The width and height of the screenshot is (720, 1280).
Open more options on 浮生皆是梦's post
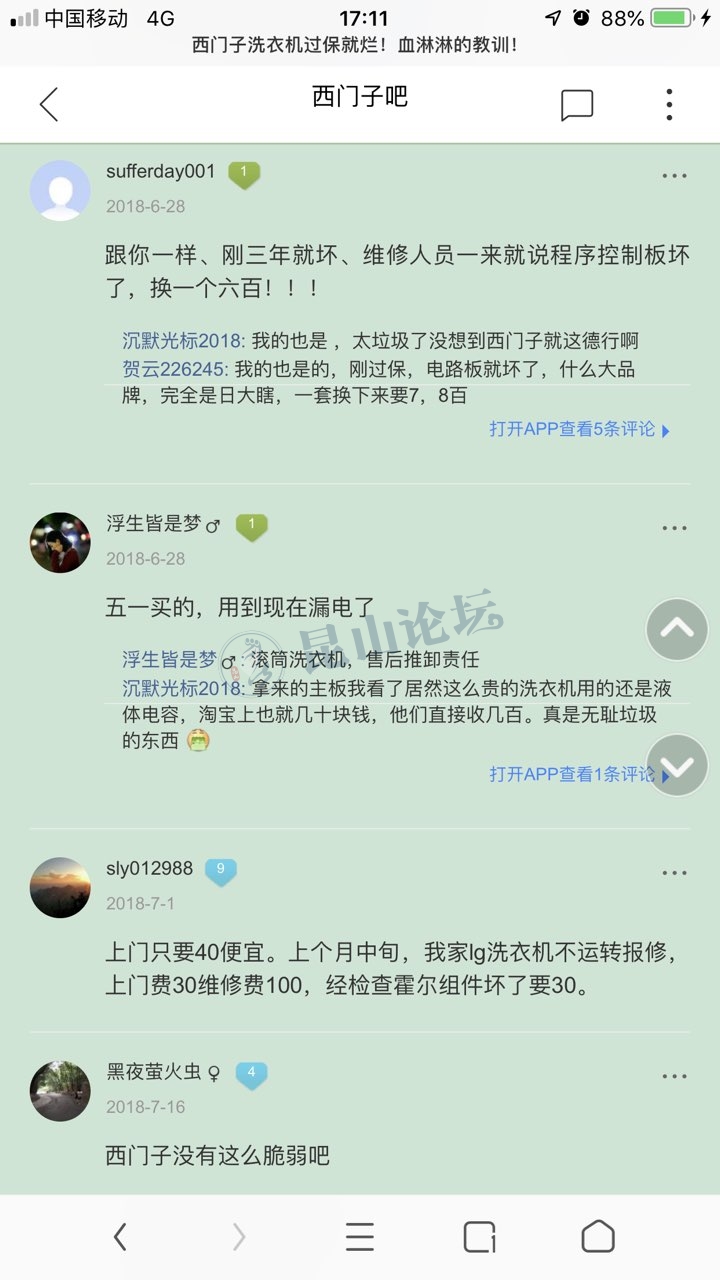[674, 528]
